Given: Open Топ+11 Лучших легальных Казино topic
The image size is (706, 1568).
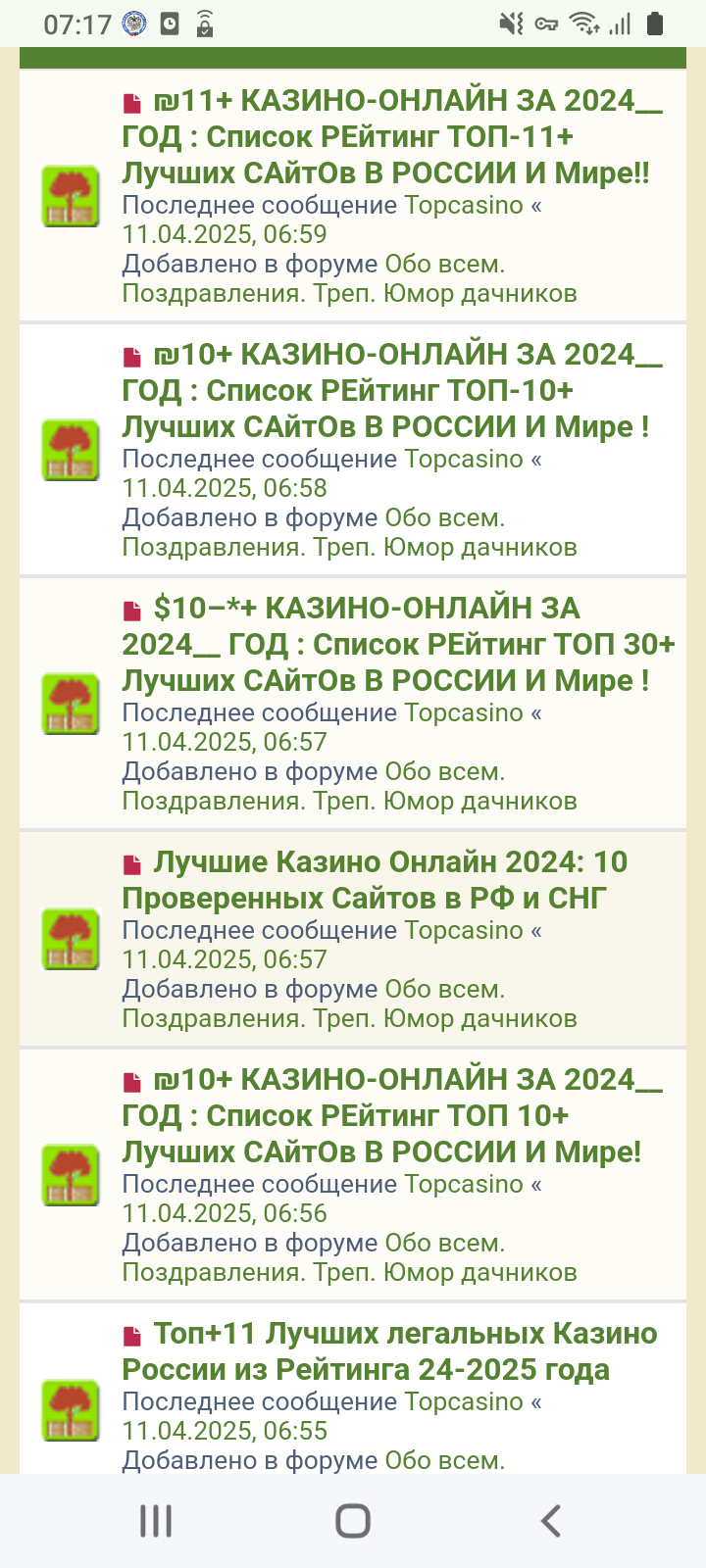Looking at the screenshot, I should [392, 1351].
